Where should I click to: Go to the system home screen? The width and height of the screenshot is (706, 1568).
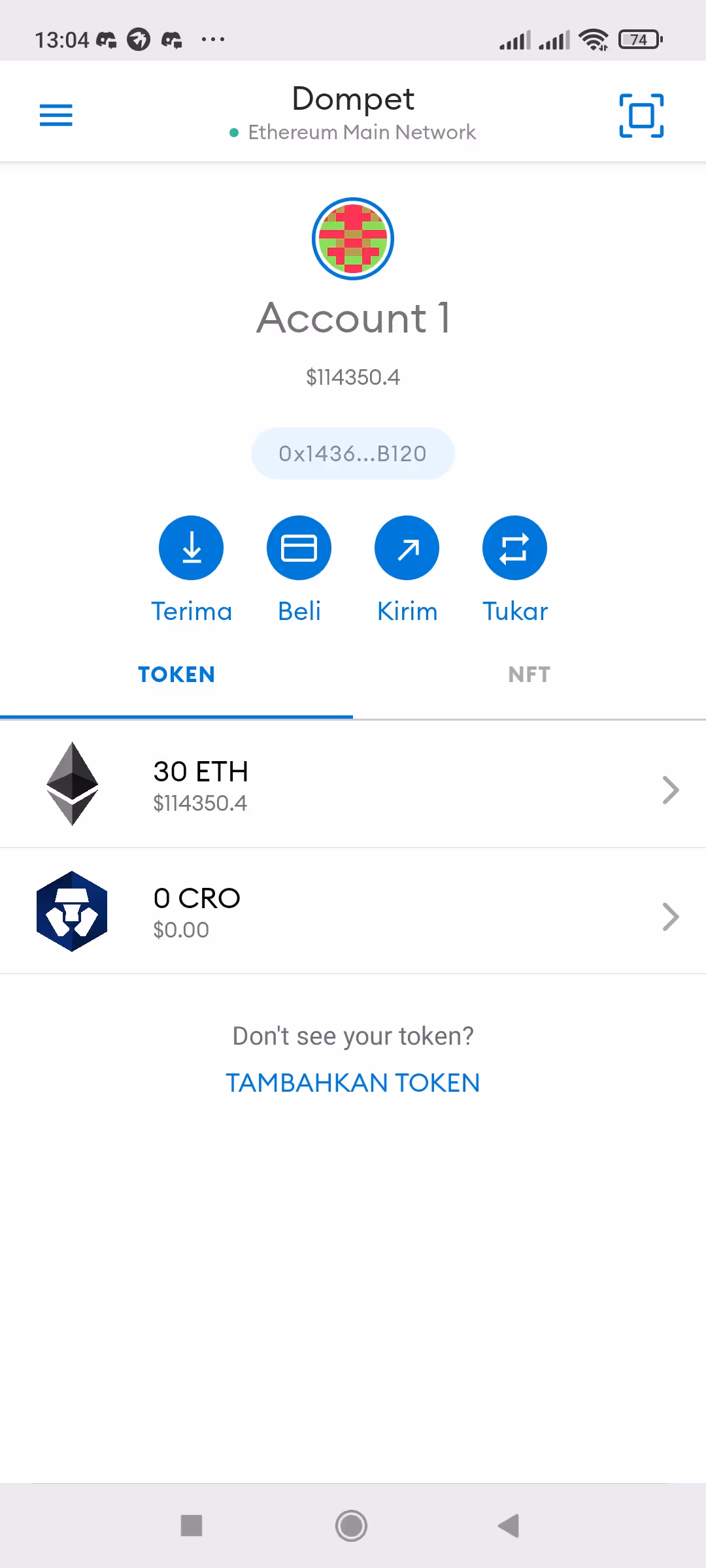pyautogui.click(x=352, y=1526)
